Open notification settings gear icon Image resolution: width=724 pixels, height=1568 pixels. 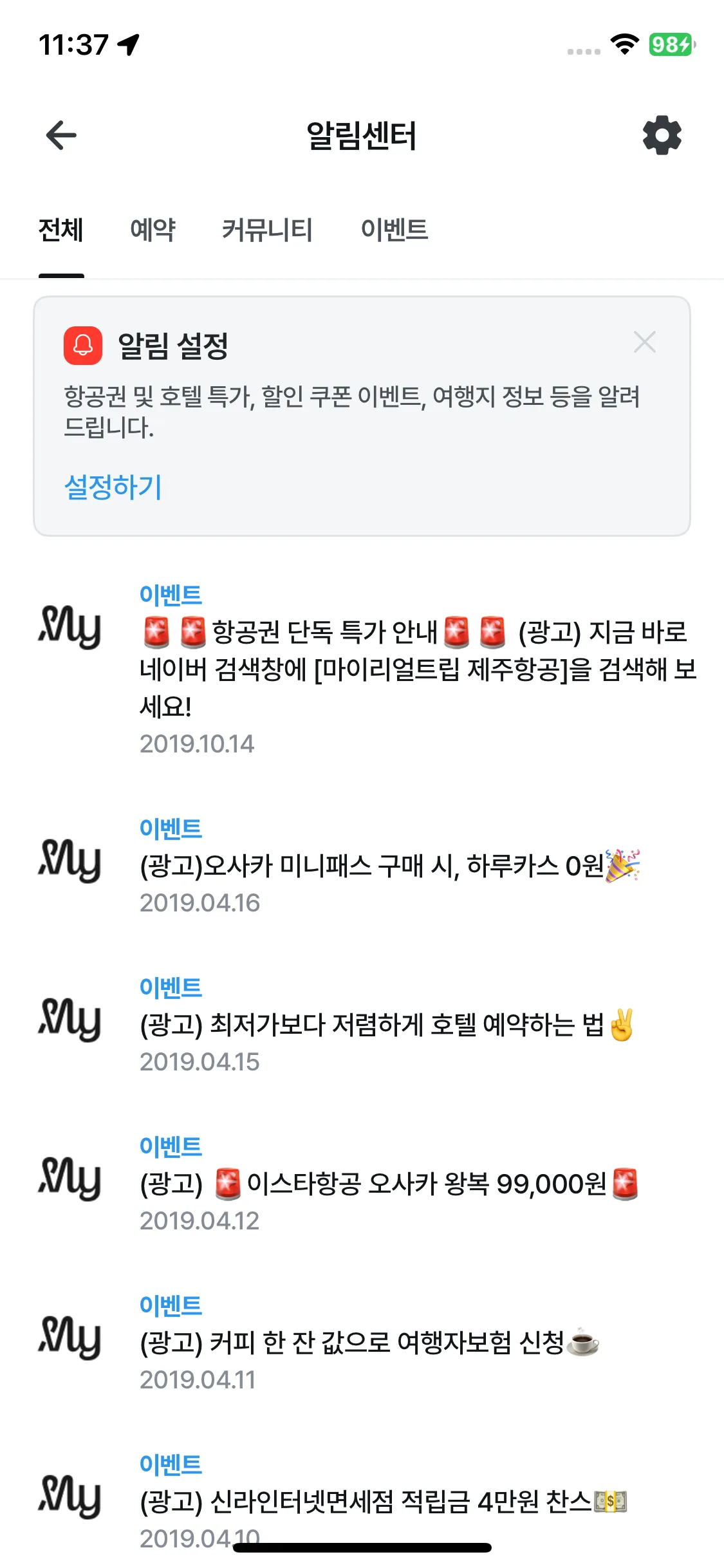click(662, 135)
